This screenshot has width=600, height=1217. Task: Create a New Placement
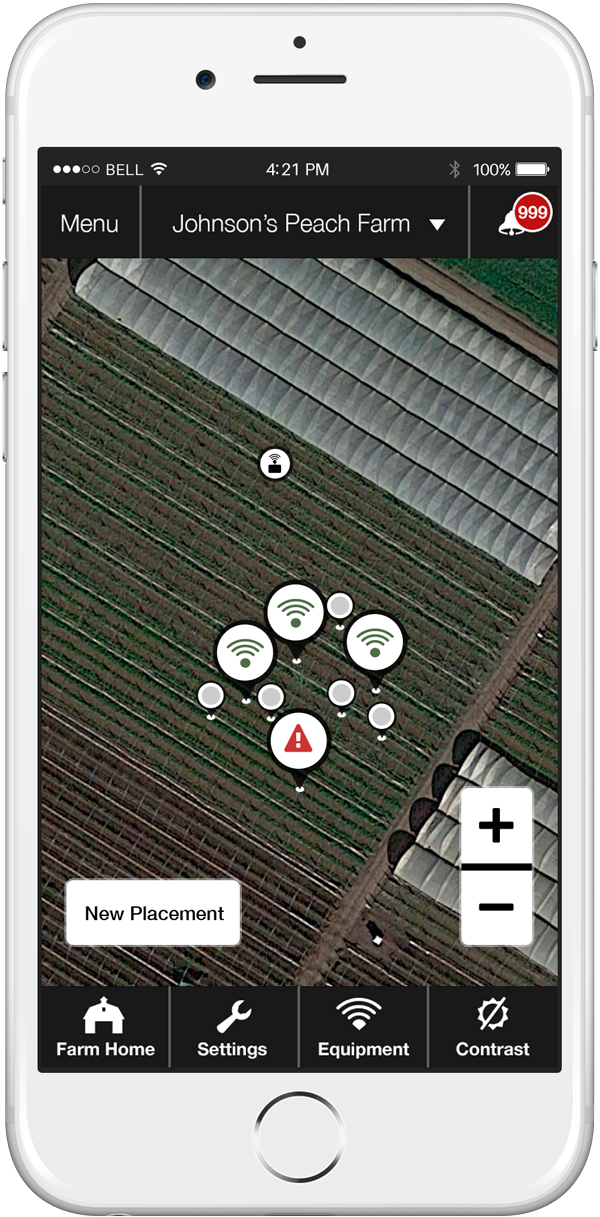154,913
